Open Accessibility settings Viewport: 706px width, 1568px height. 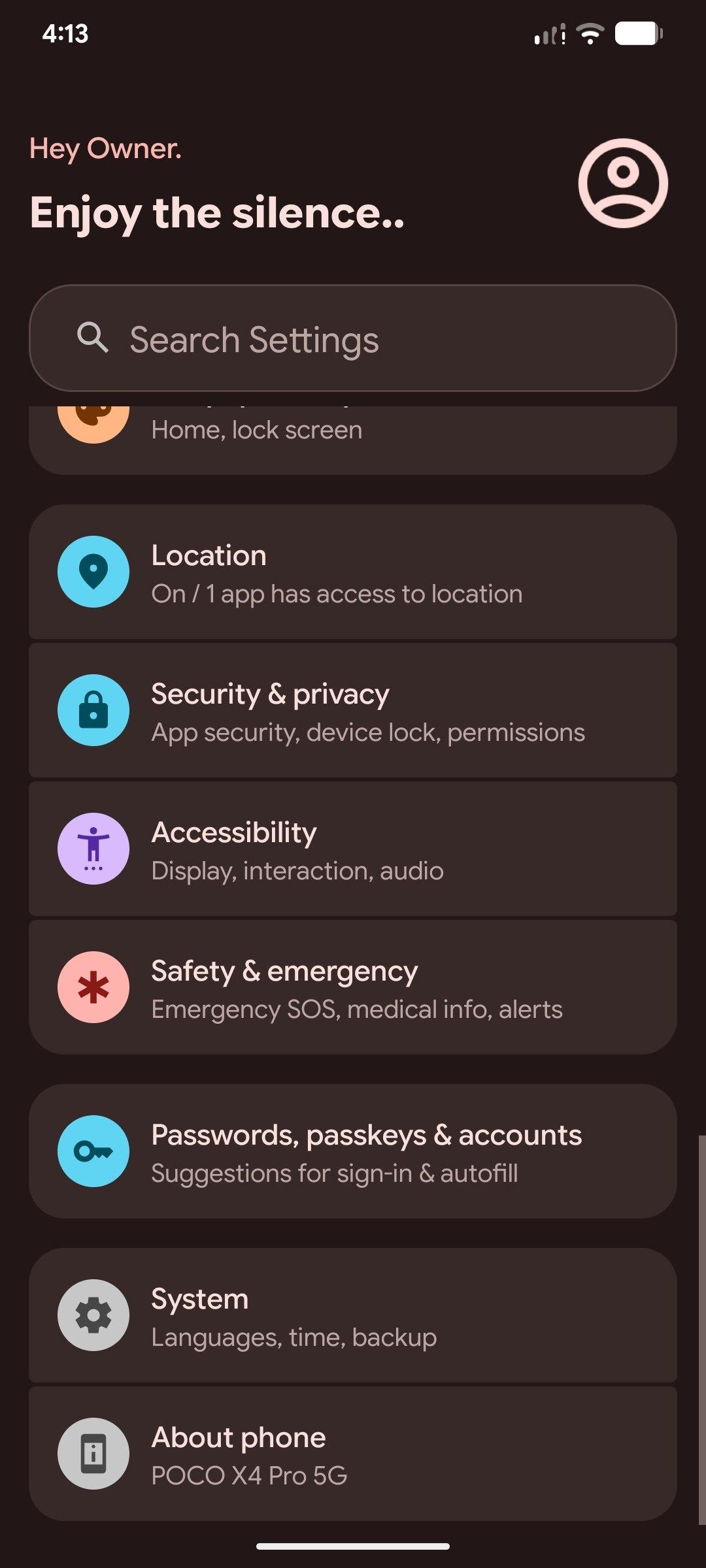coord(353,849)
